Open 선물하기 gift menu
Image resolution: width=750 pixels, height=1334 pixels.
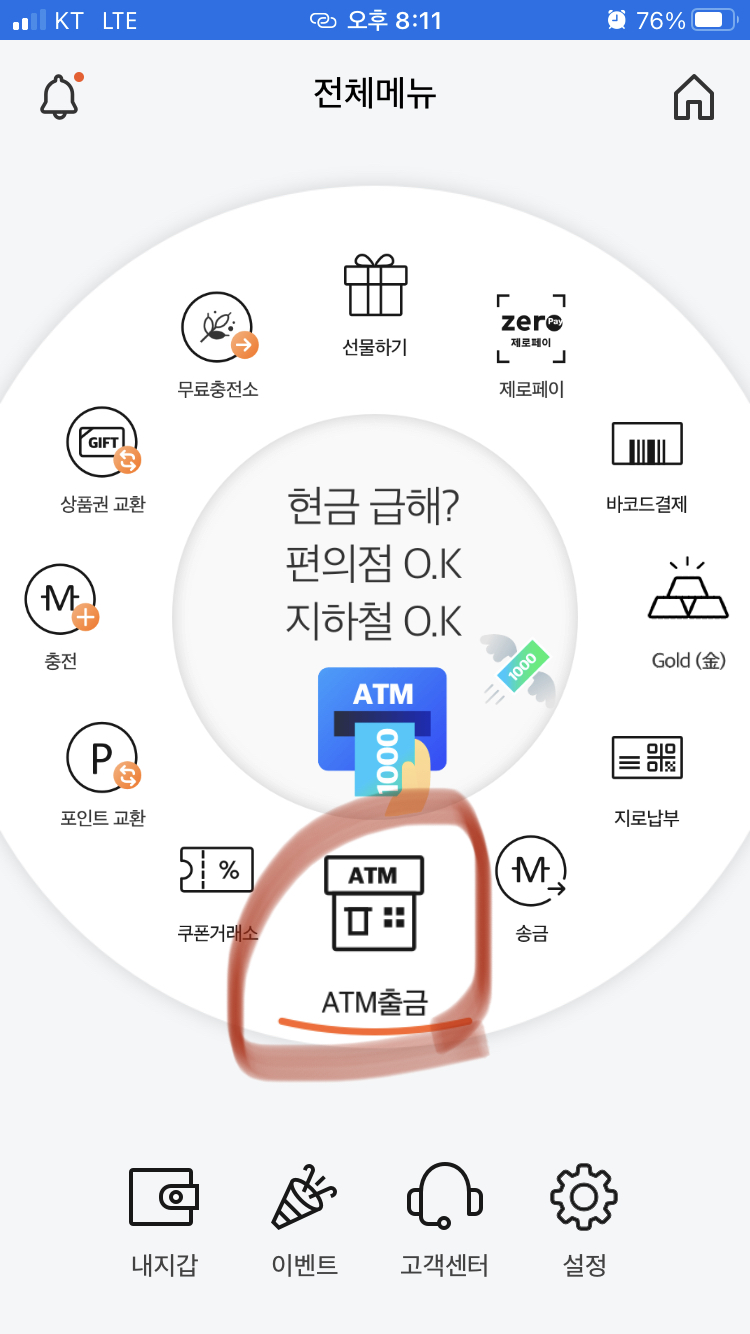tap(375, 305)
